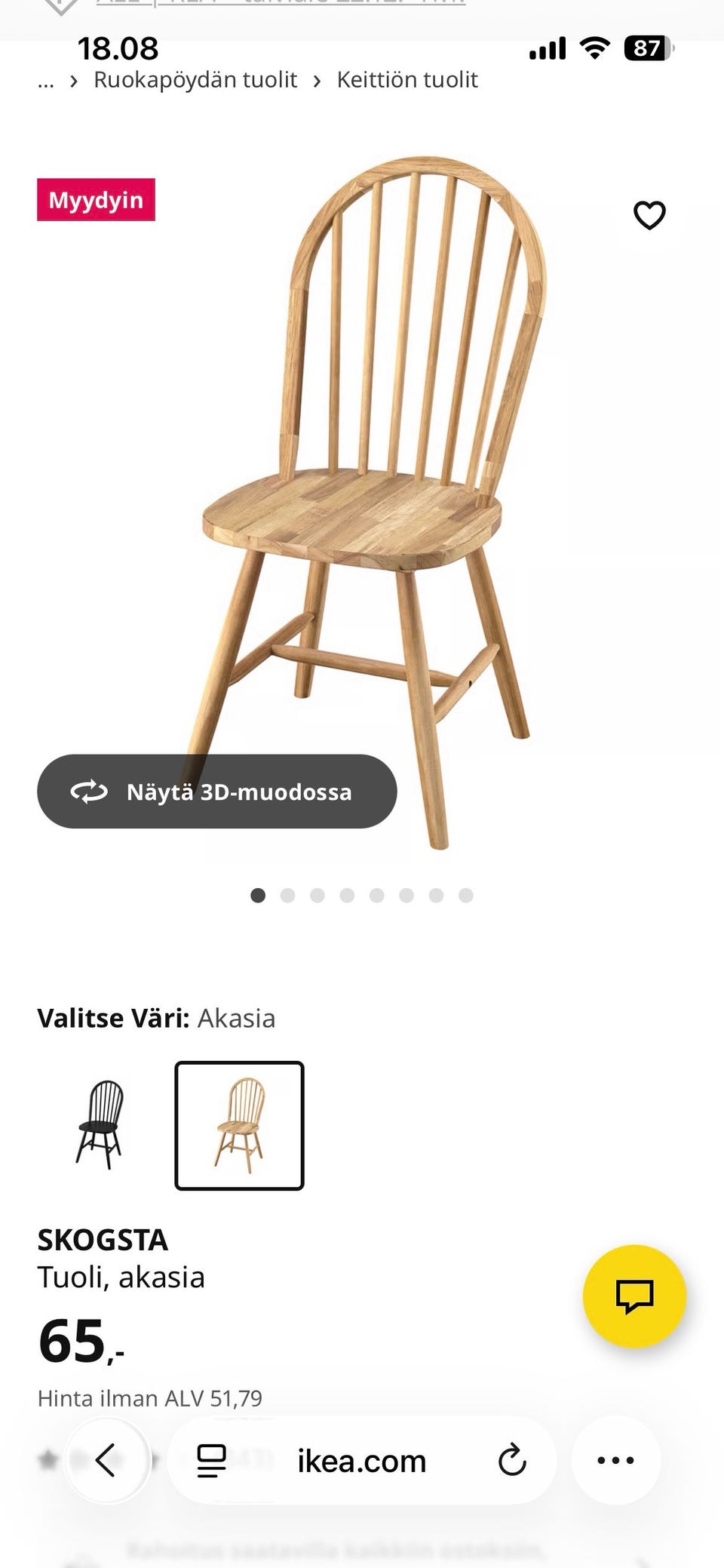This screenshot has width=724, height=1568.
Task: Select the Akasia color option
Action: coord(239,1125)
